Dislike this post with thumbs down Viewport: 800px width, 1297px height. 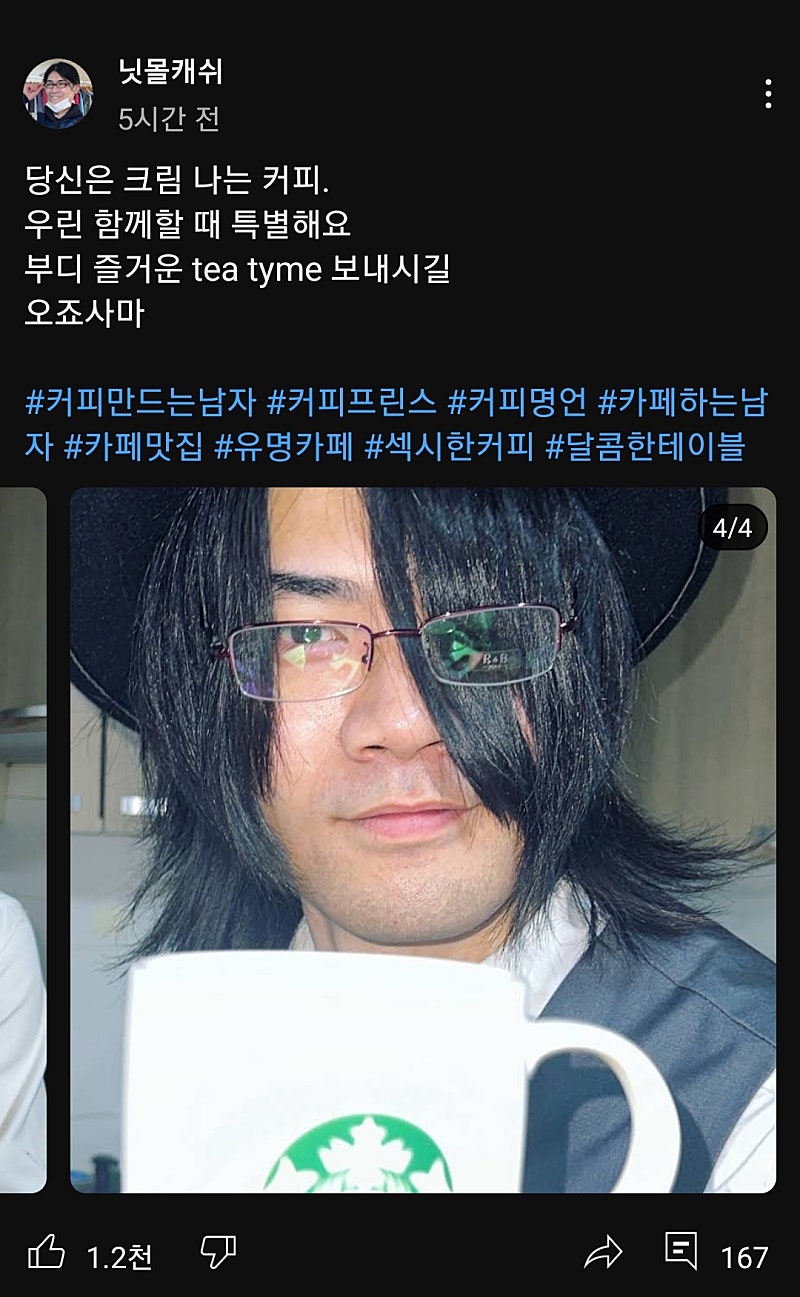(218, 1252)
